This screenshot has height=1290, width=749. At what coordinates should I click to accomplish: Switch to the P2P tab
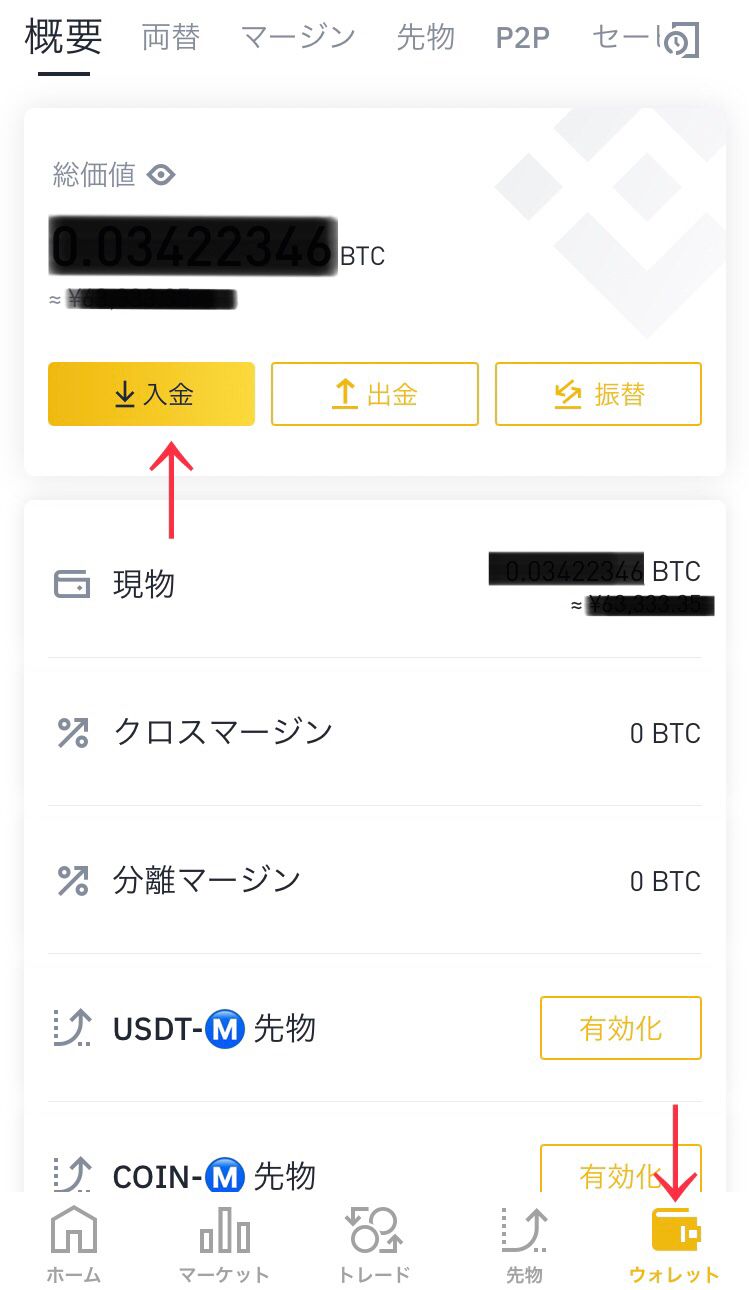[522, 38]
